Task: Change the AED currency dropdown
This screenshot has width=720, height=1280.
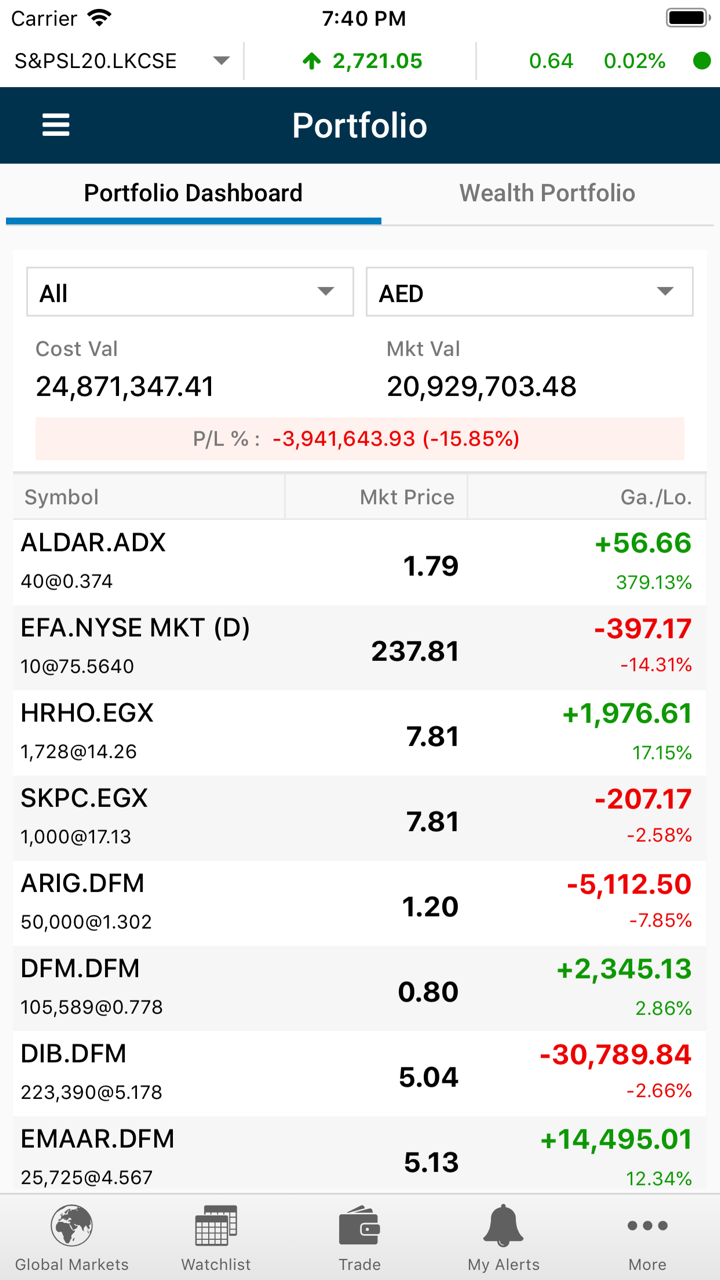Action: pos(529,292)
